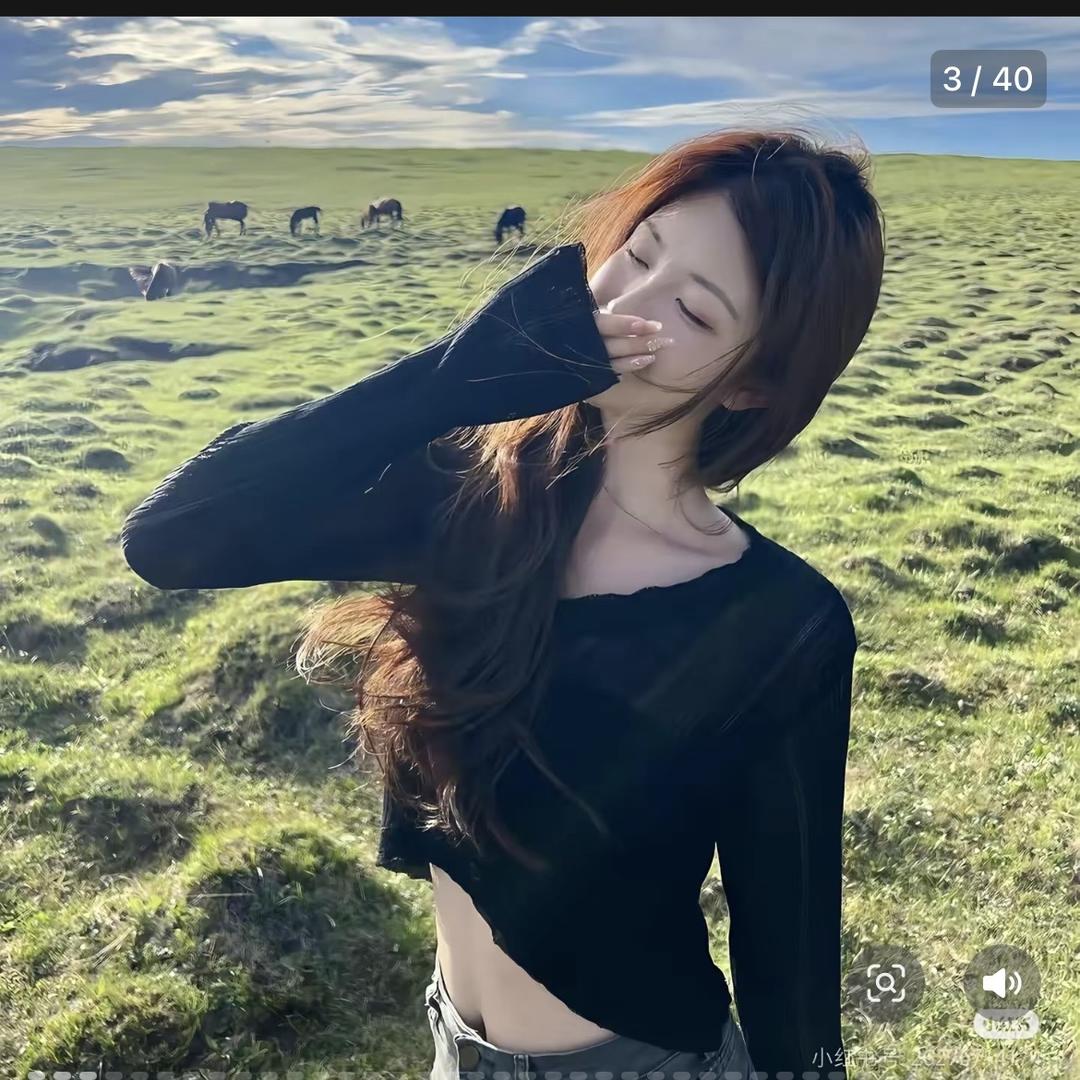Open the visual image search icon
1080x1080 pixels.
[x=886, y=983]
